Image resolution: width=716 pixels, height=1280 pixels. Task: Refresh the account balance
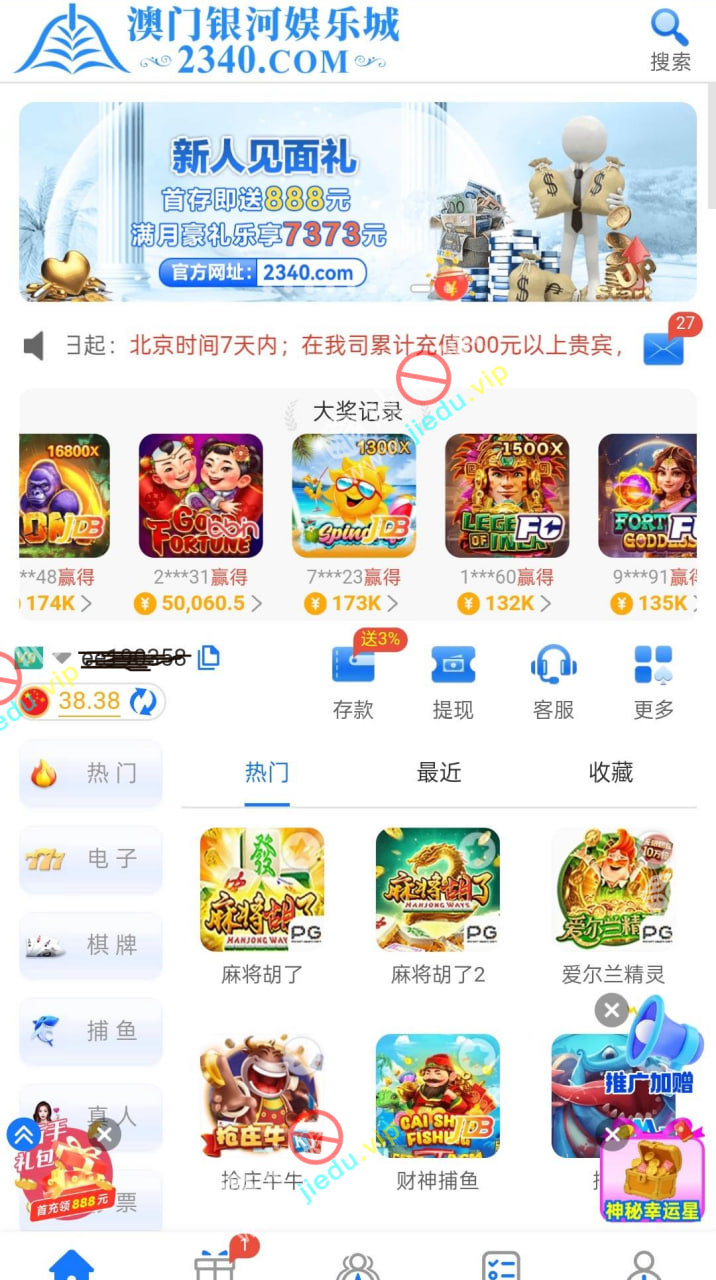tap(143, 702)
